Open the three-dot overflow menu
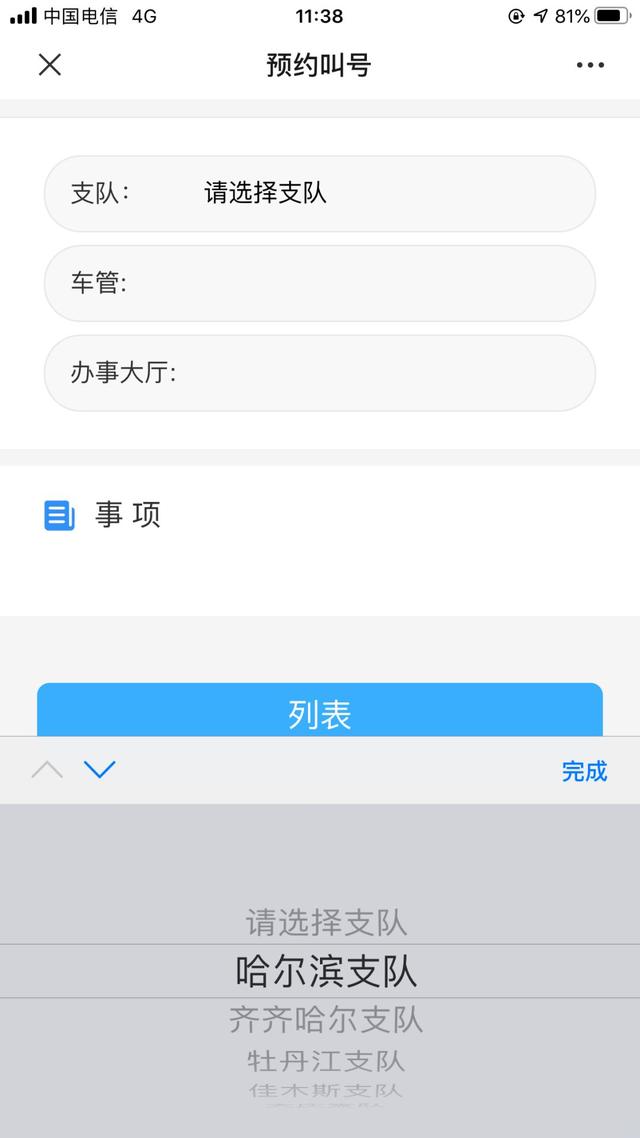640x1138 pixels. pyautogui.click(x=590, y=65)
